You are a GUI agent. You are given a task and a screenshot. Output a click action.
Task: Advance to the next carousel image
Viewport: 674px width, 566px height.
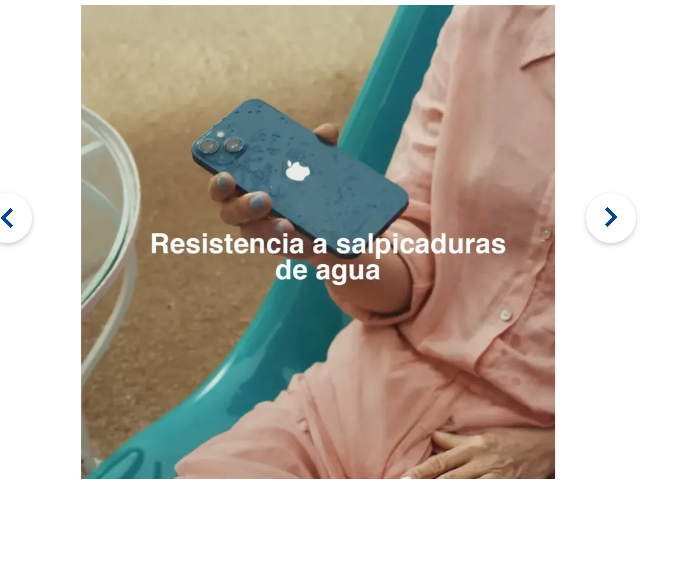[610, 218]
